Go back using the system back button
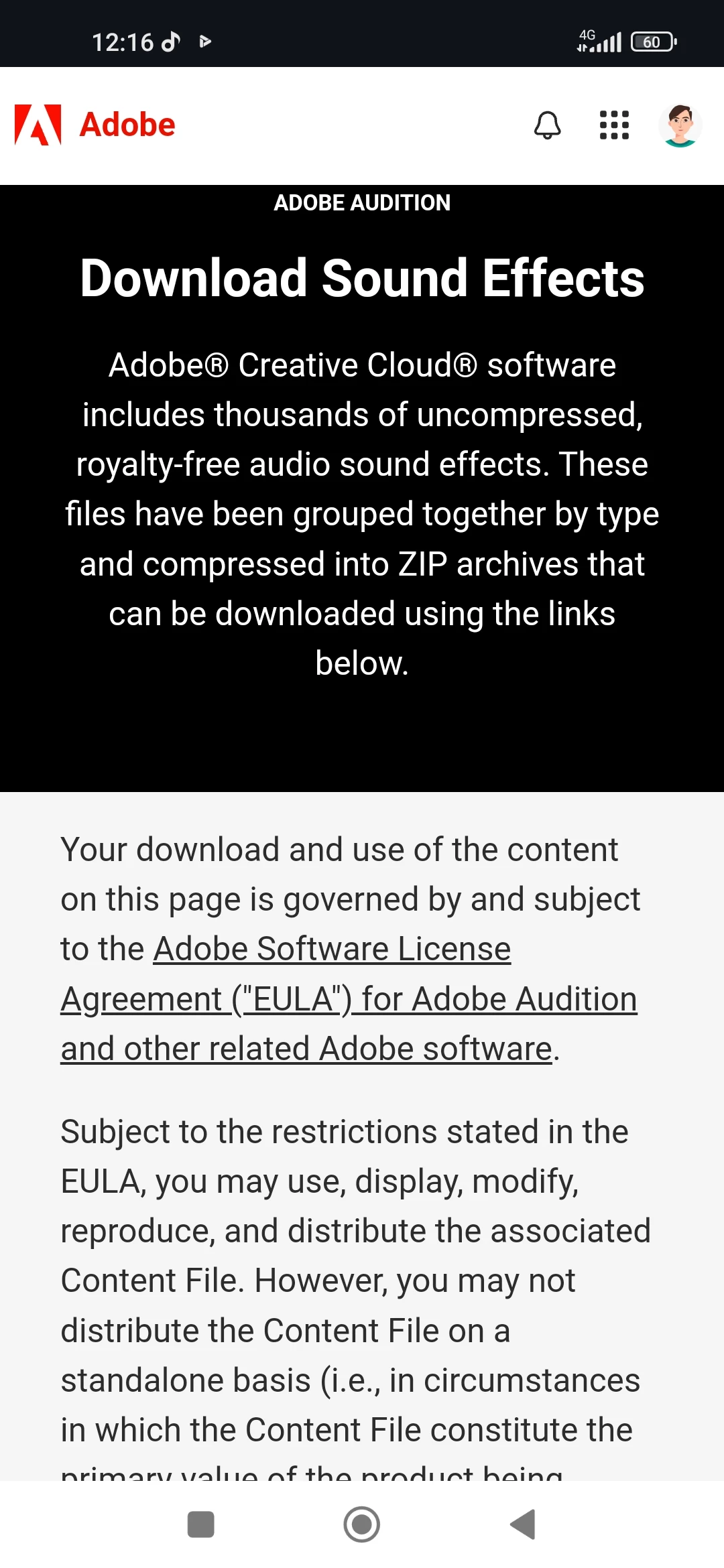The width and height of the screenshot is (724, 1568). [x=523, y=1524]
